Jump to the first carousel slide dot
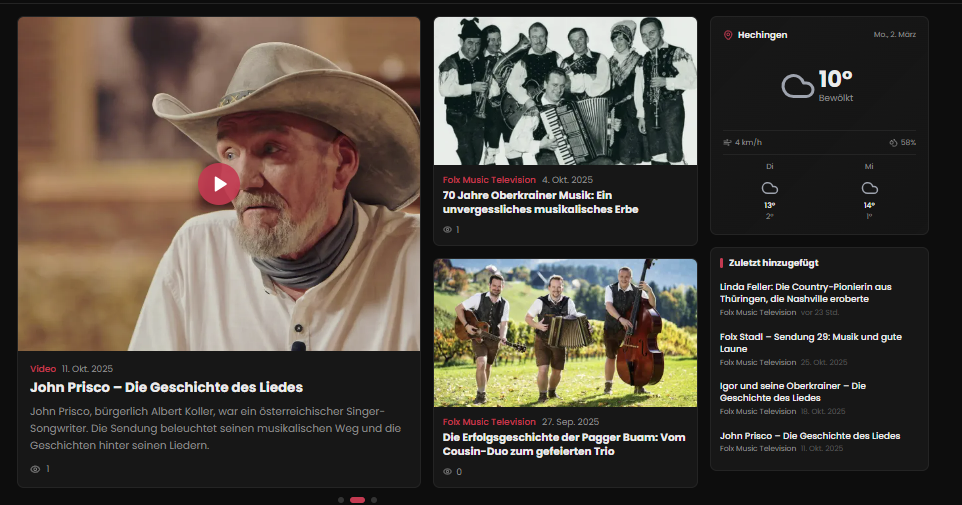Image resolution: width=962 pixels, height=505 pixels. pyautogui.click(x=341, y=500)
